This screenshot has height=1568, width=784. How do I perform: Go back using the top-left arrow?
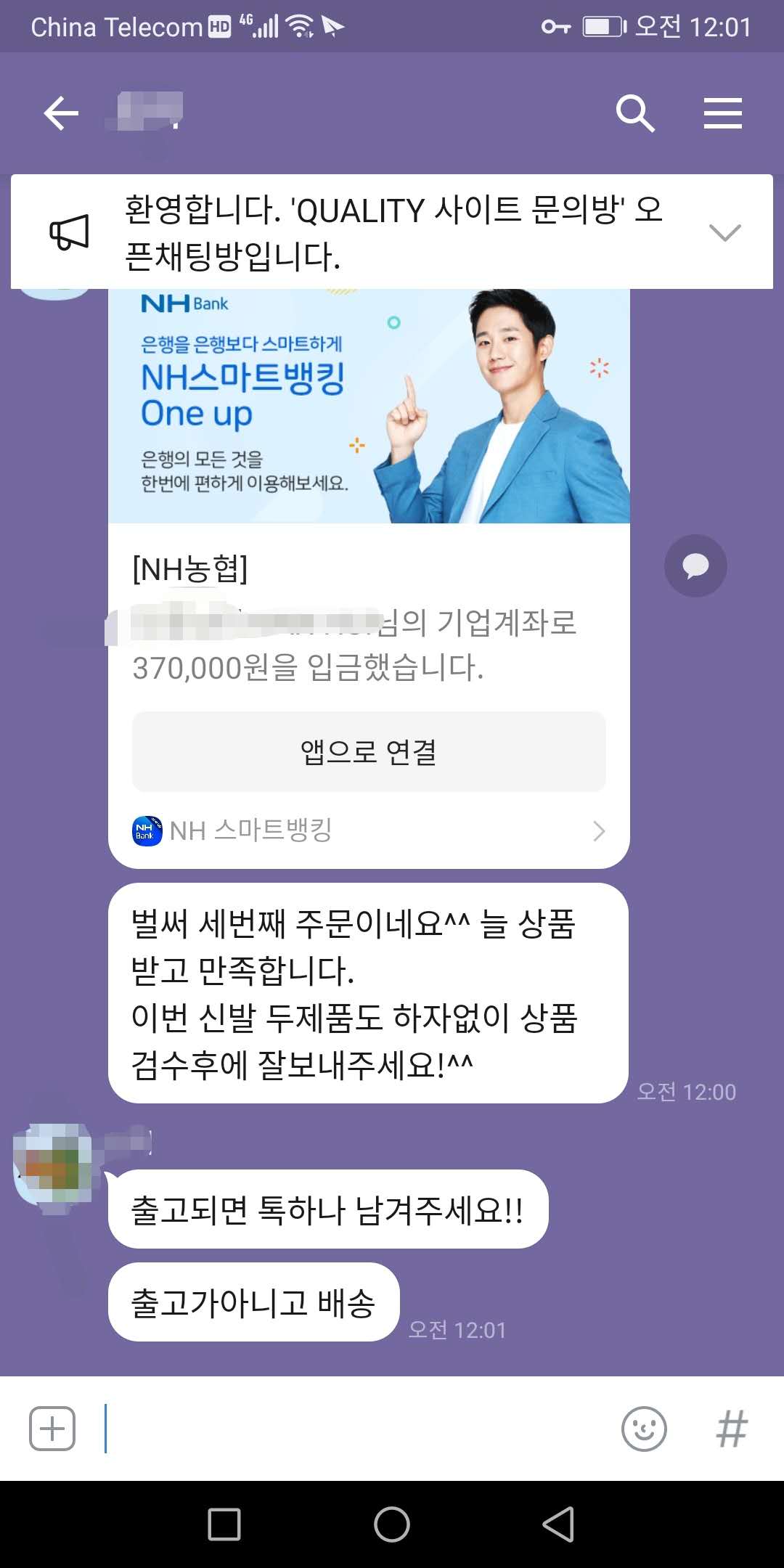pyautogui.click(x=61, y=113)
